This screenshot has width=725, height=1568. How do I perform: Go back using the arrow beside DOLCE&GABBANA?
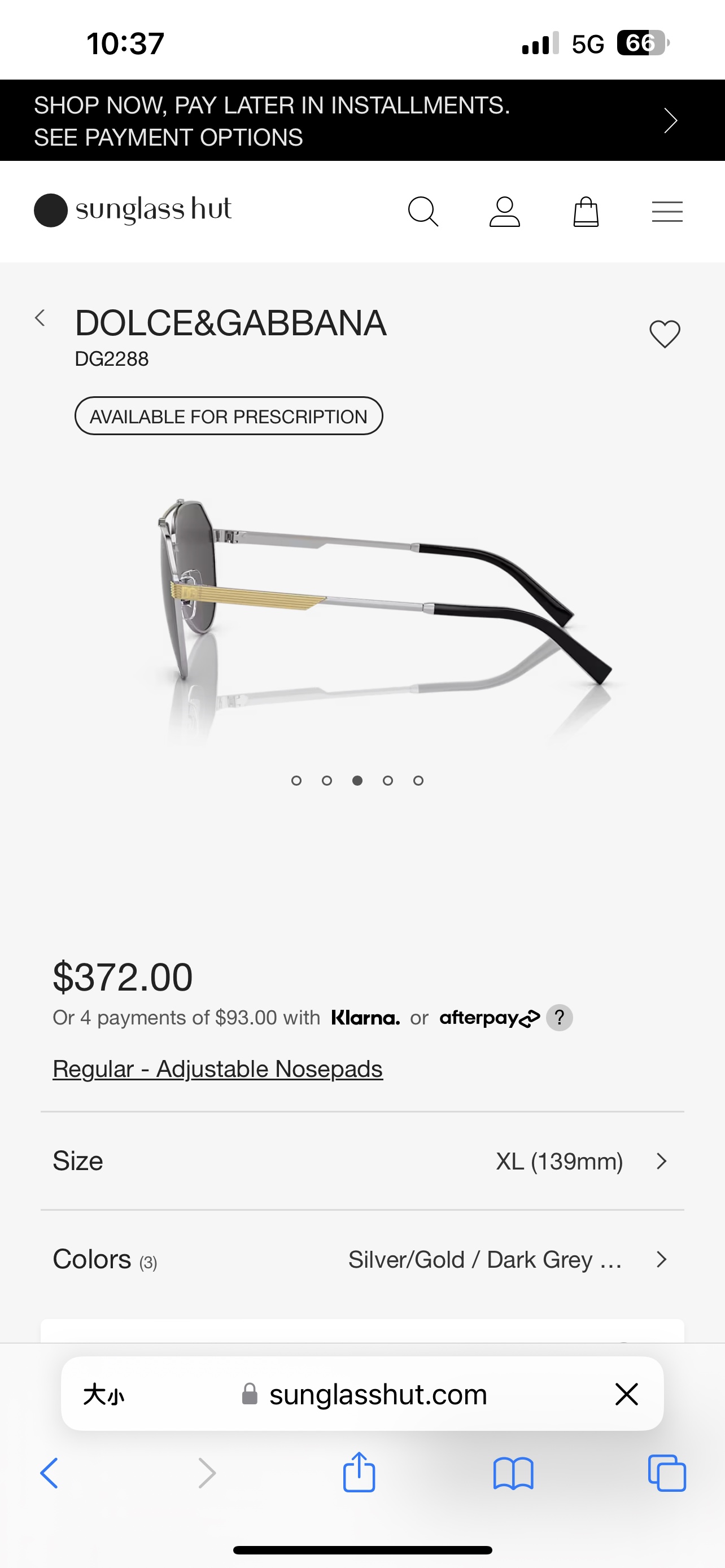pyautogui.click(x=40, y=318)
